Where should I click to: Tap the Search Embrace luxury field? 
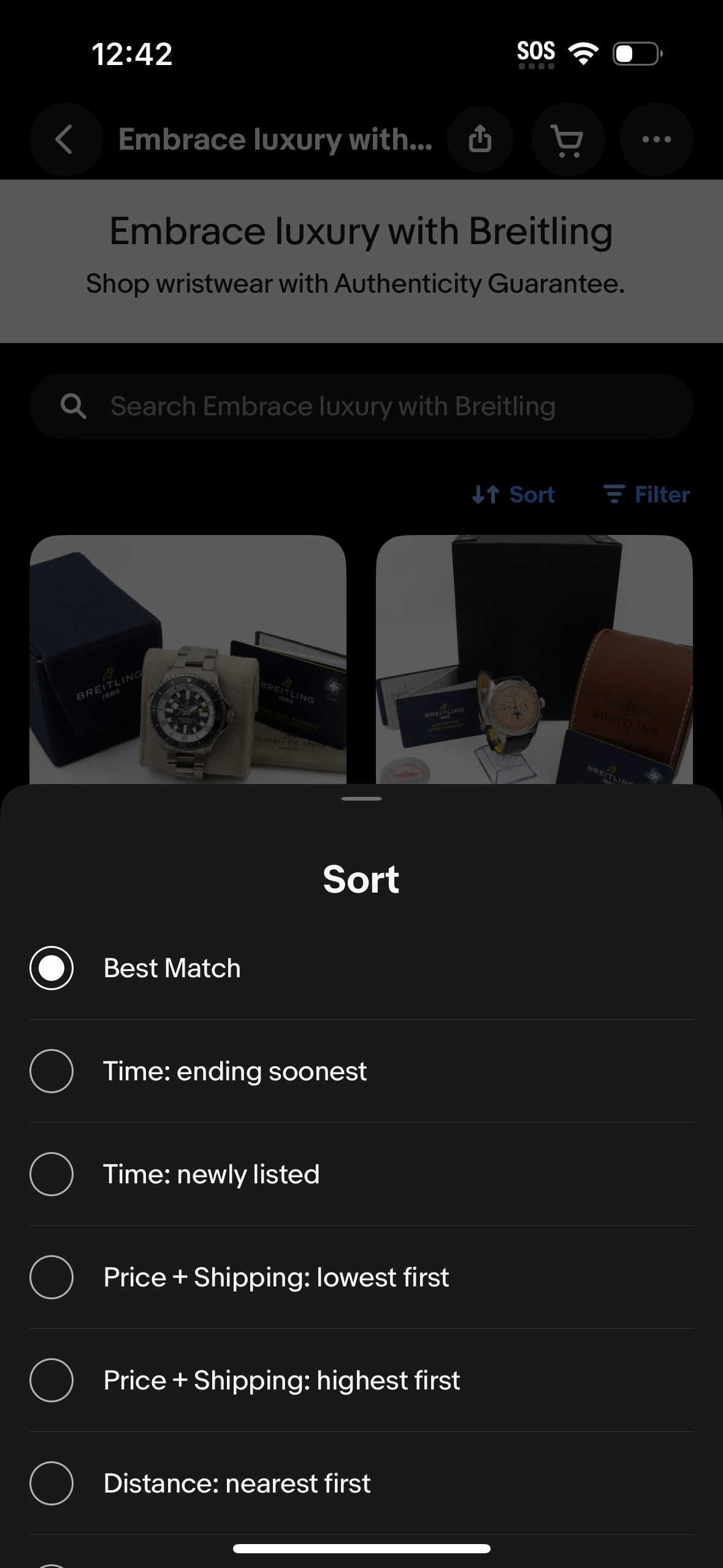tap(362, 405)
